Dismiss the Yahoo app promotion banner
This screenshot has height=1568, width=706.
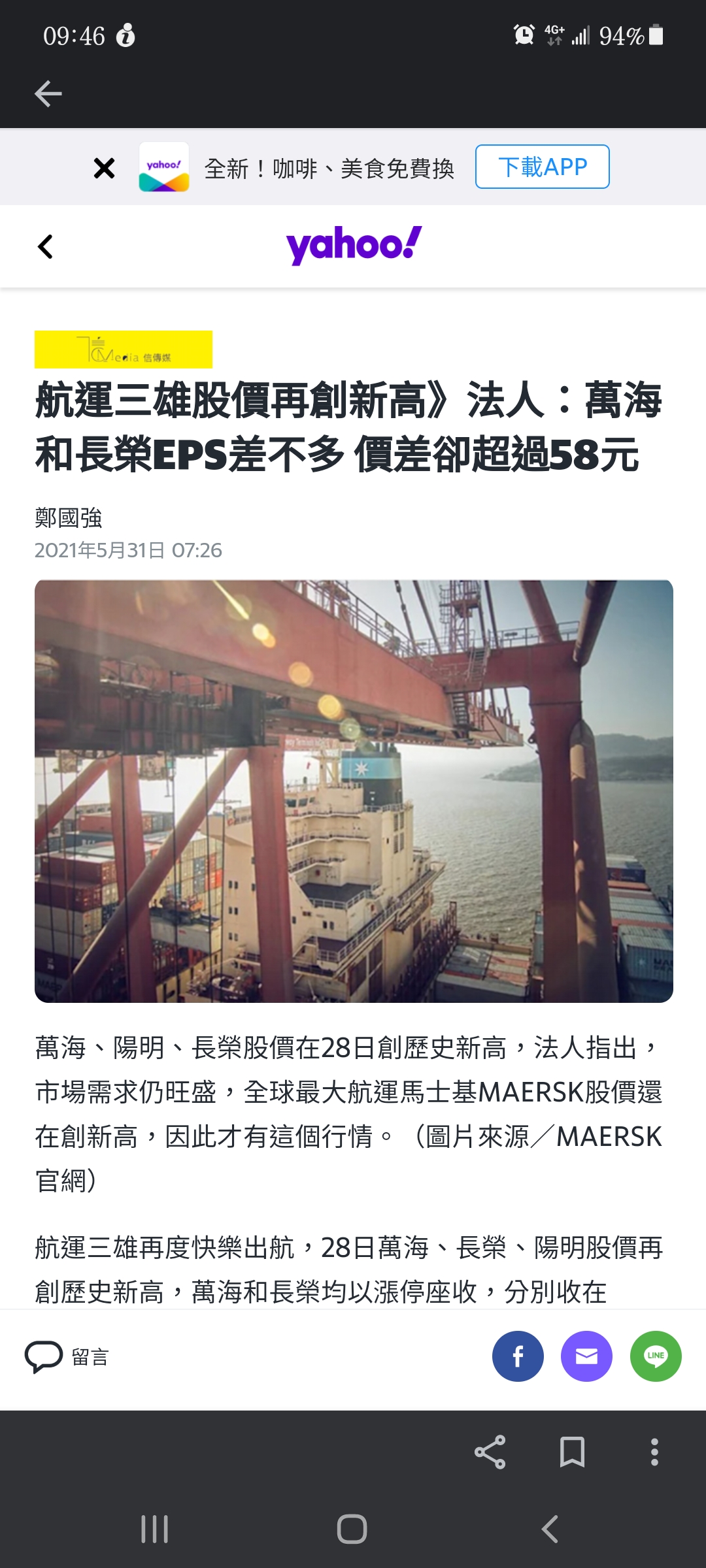pyautogui.click(x=105, y=168)
